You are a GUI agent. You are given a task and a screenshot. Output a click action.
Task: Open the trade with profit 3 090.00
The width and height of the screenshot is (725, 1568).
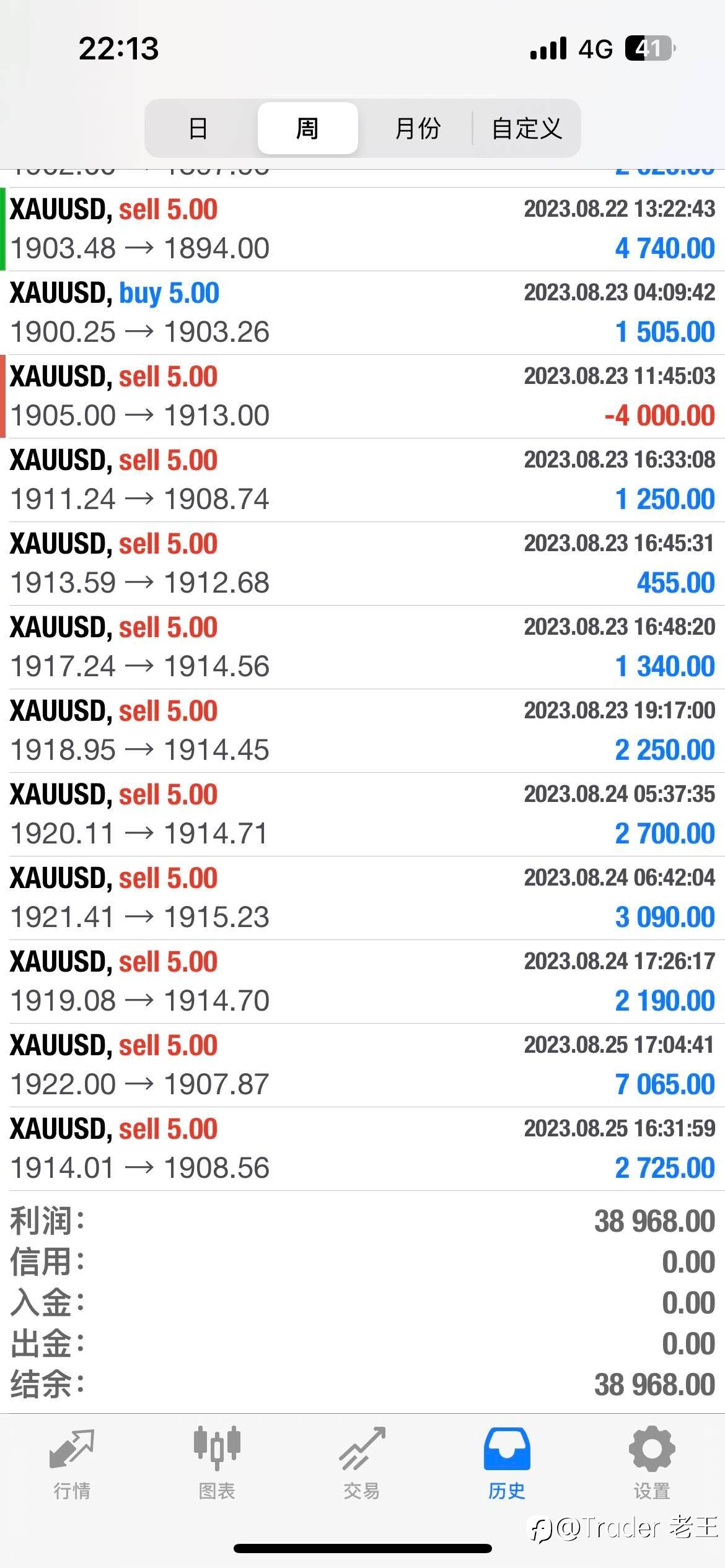tap(362, 898)
